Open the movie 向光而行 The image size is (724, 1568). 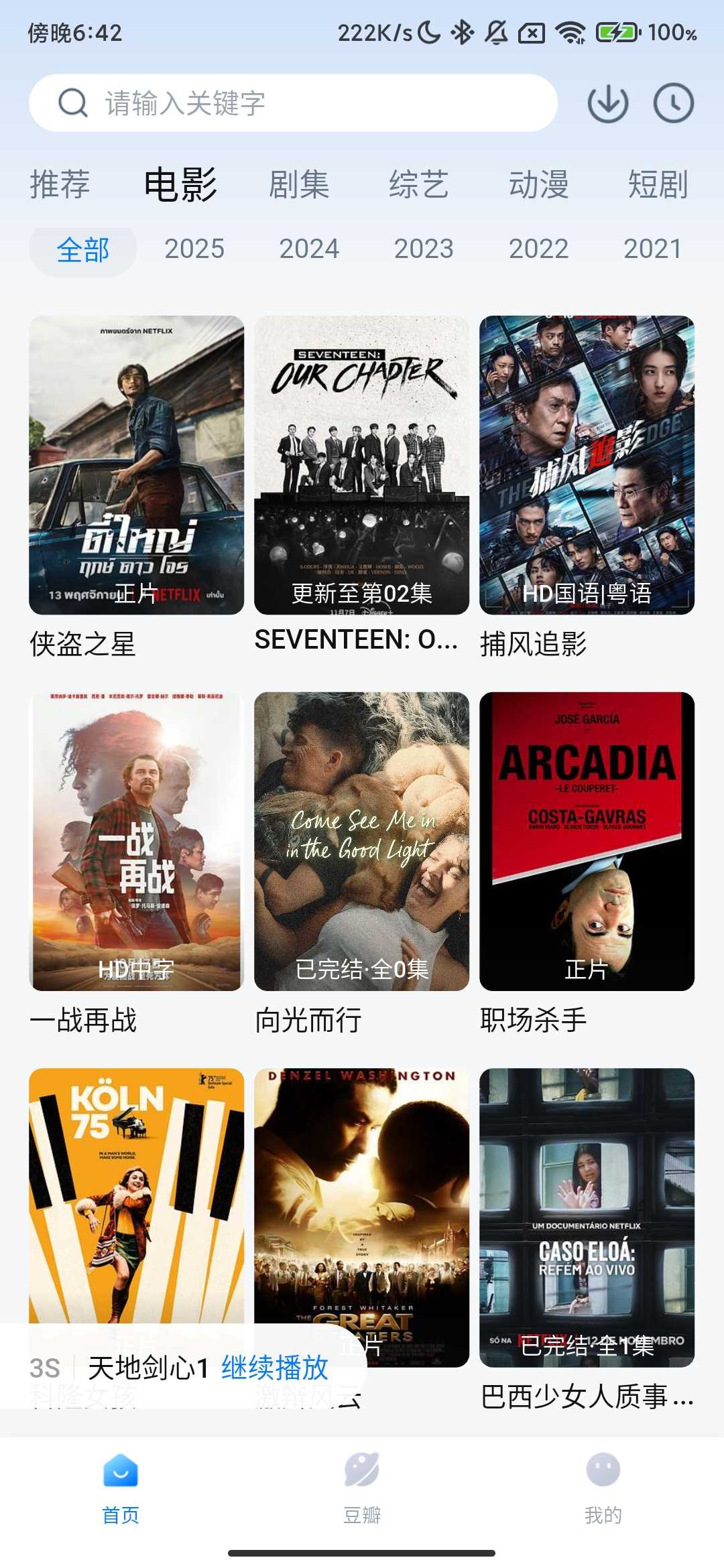click(x=361, y=841)
